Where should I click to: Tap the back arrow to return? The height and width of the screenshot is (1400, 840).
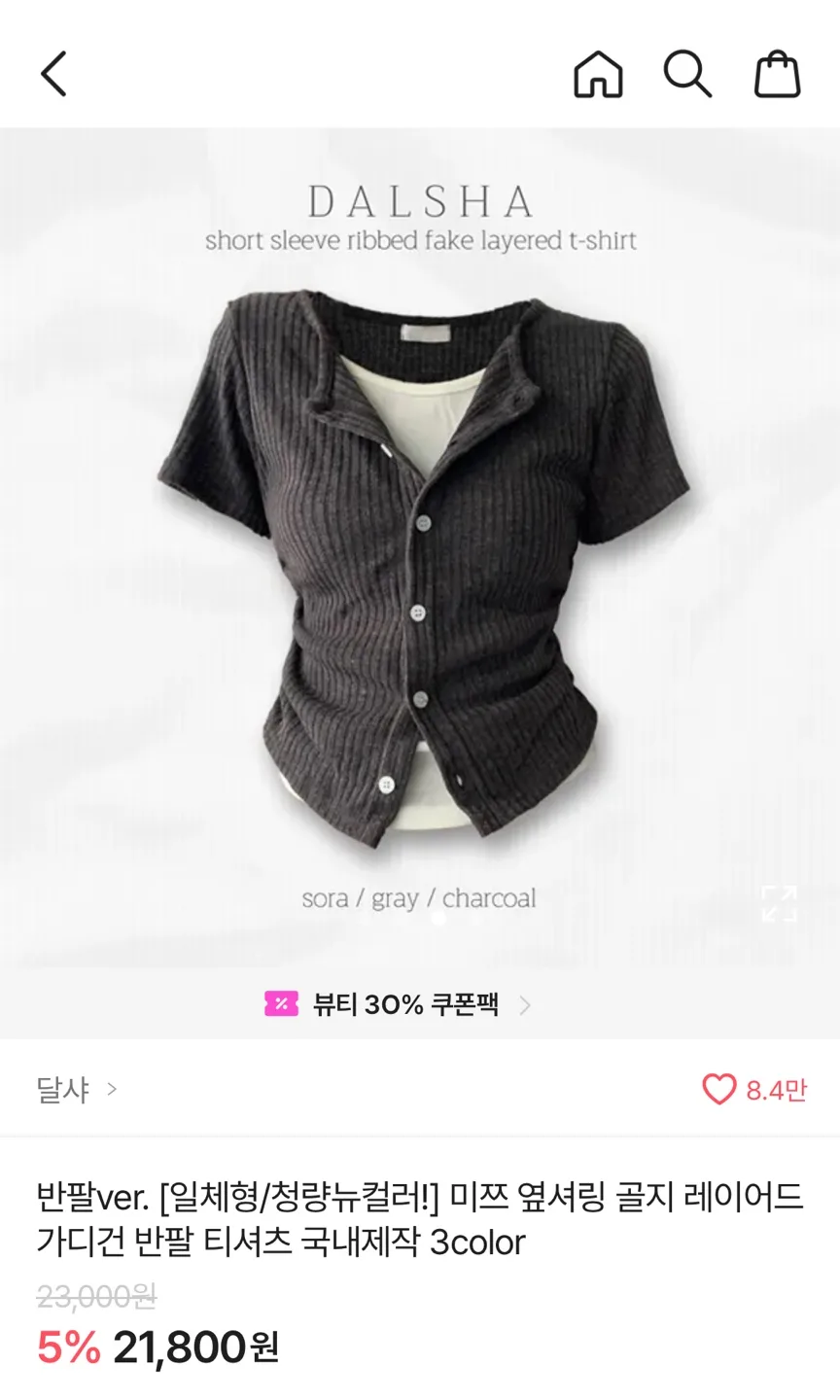point(53,74)
